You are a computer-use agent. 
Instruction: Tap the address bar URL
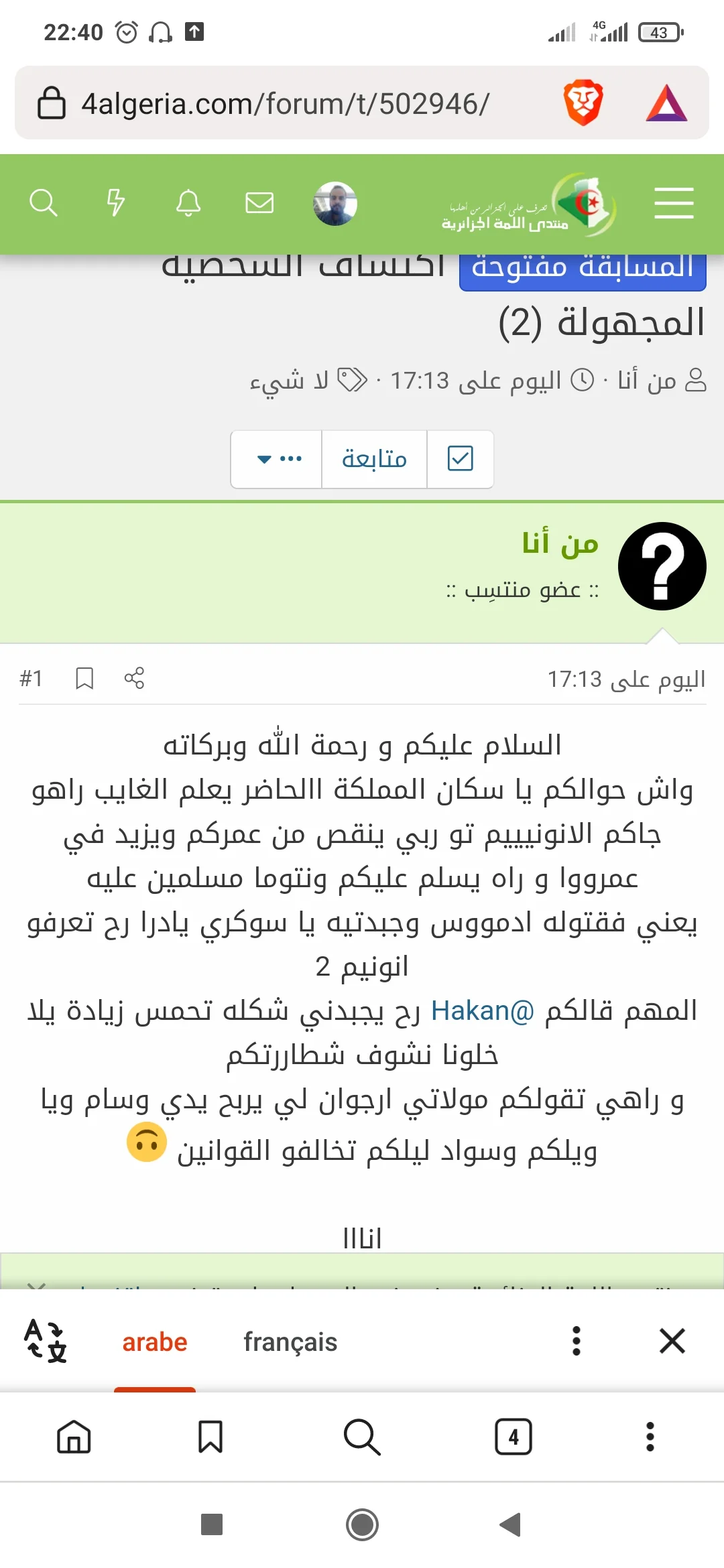(285, 104)
